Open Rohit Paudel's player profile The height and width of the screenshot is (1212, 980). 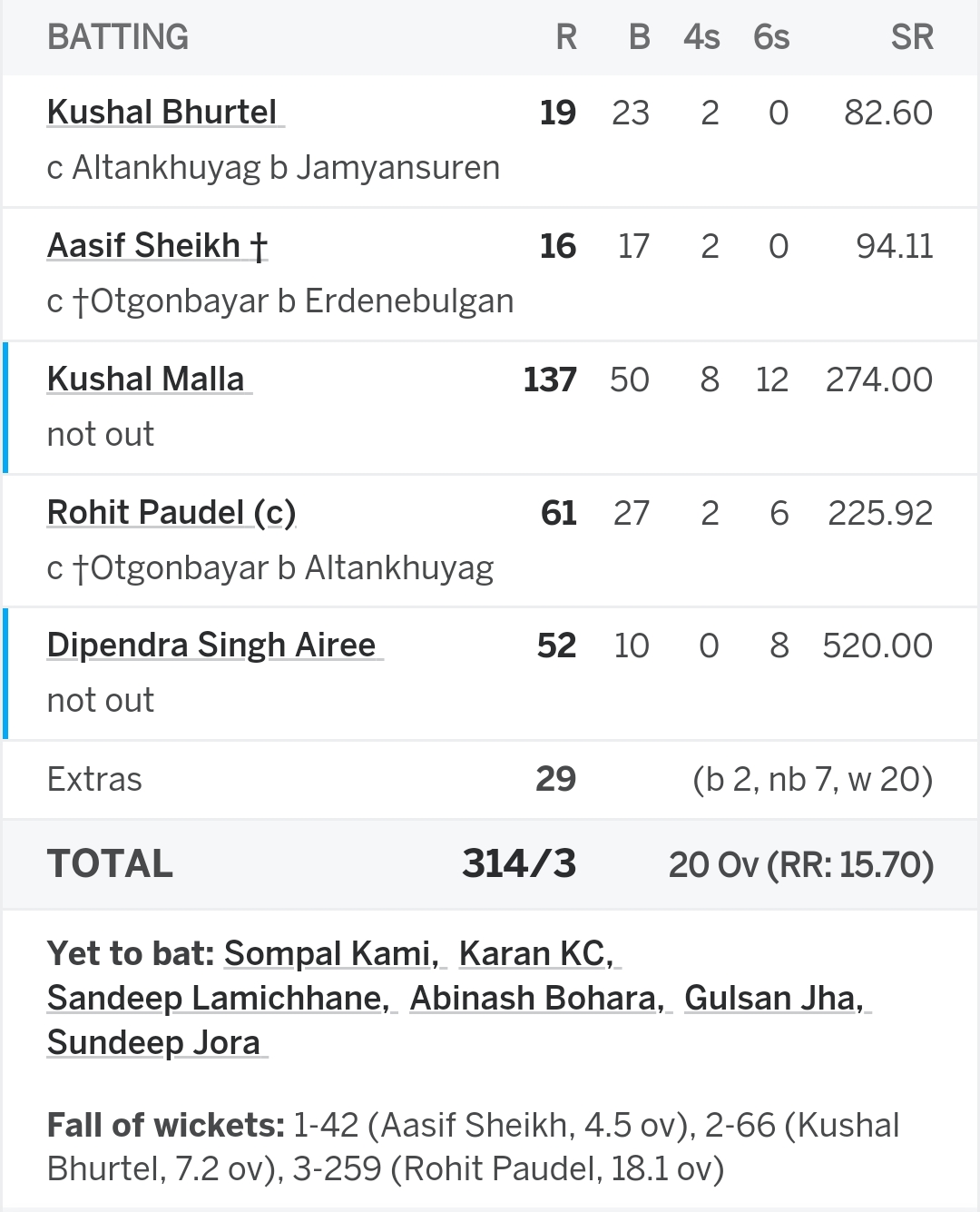pyautogui.click(x=171, y=513)
